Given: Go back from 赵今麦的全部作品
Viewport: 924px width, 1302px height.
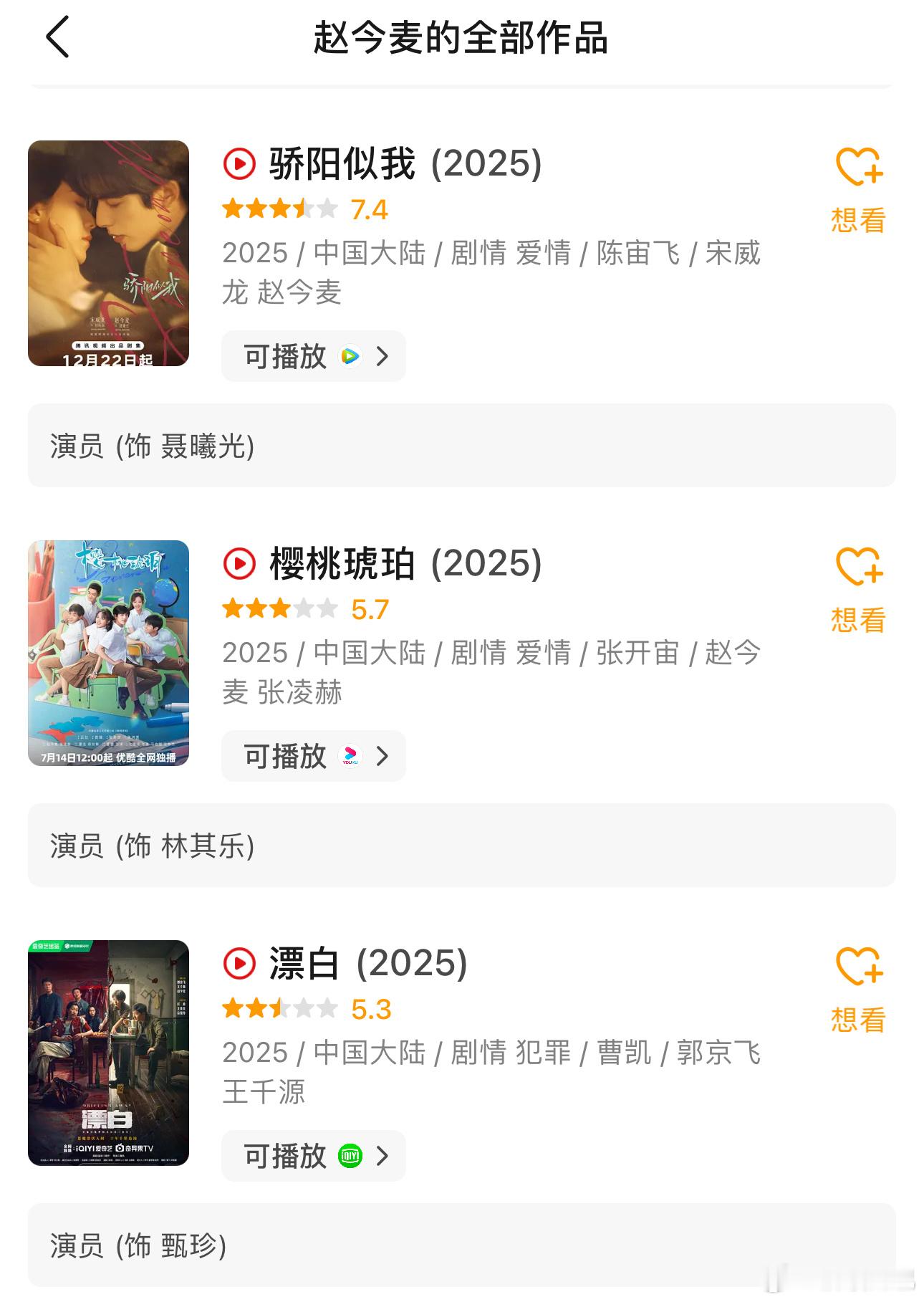Looking at the screenshot, I should click(x=58, y=37).
